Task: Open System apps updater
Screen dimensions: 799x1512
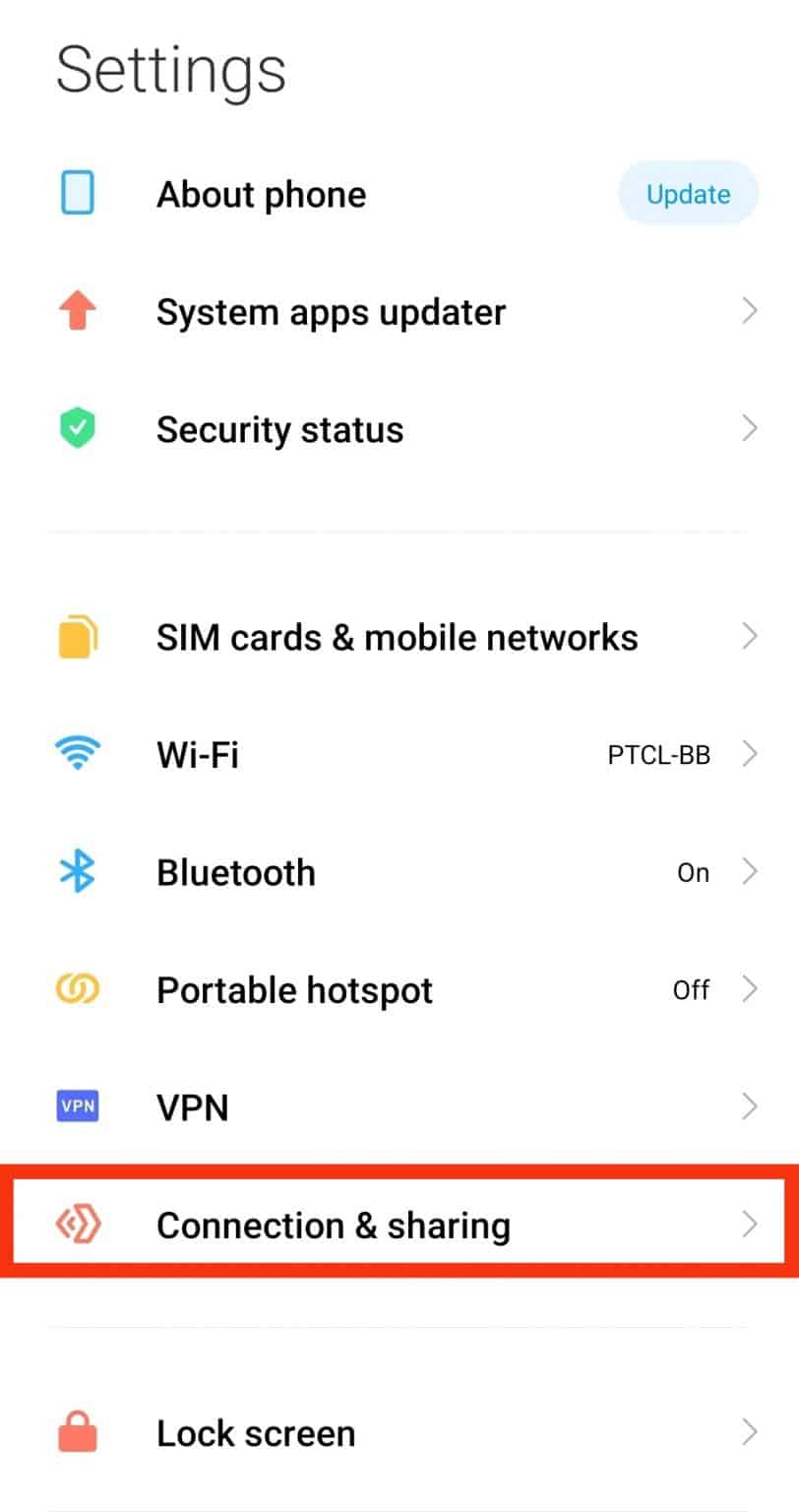Action: 399,312
